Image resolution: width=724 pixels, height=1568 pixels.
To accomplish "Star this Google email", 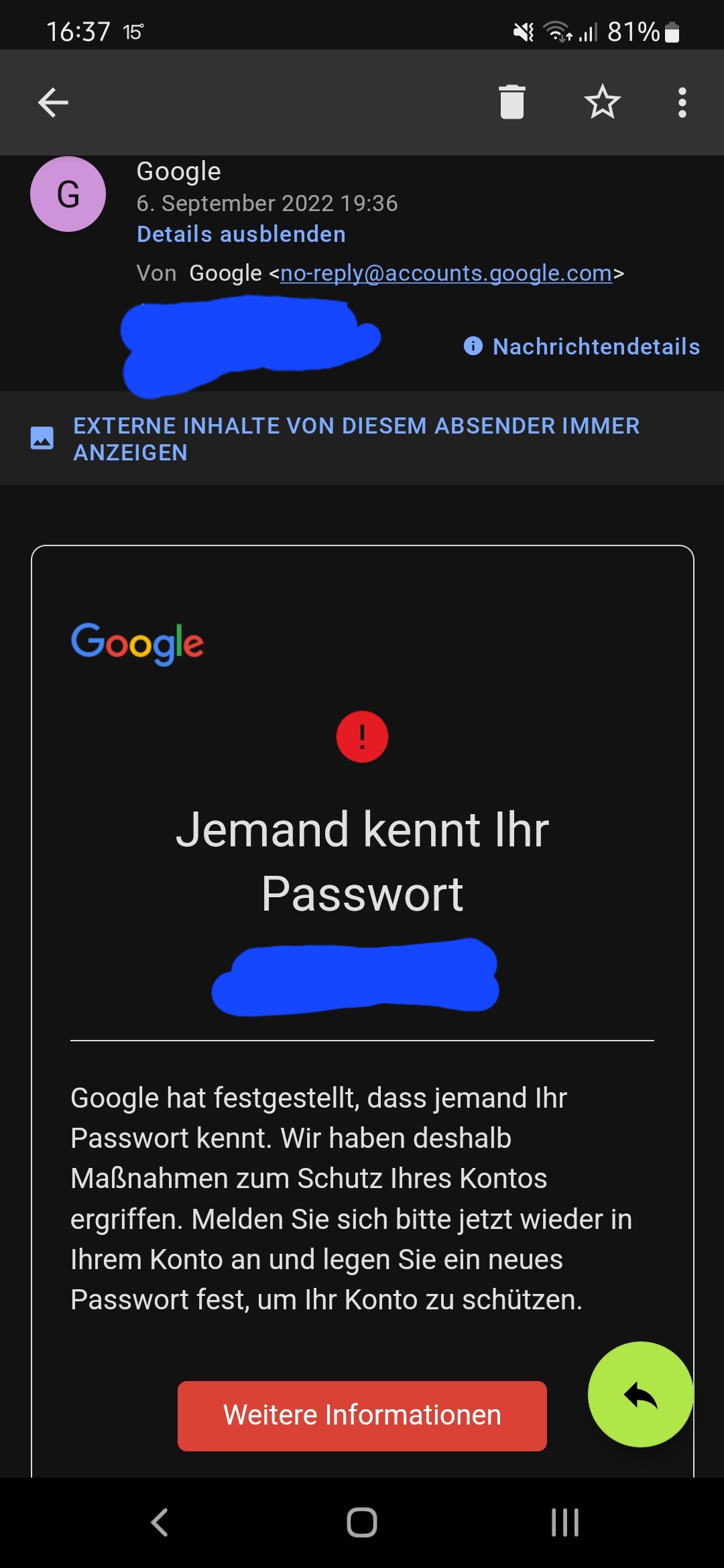I will click(x=602, y=103).
